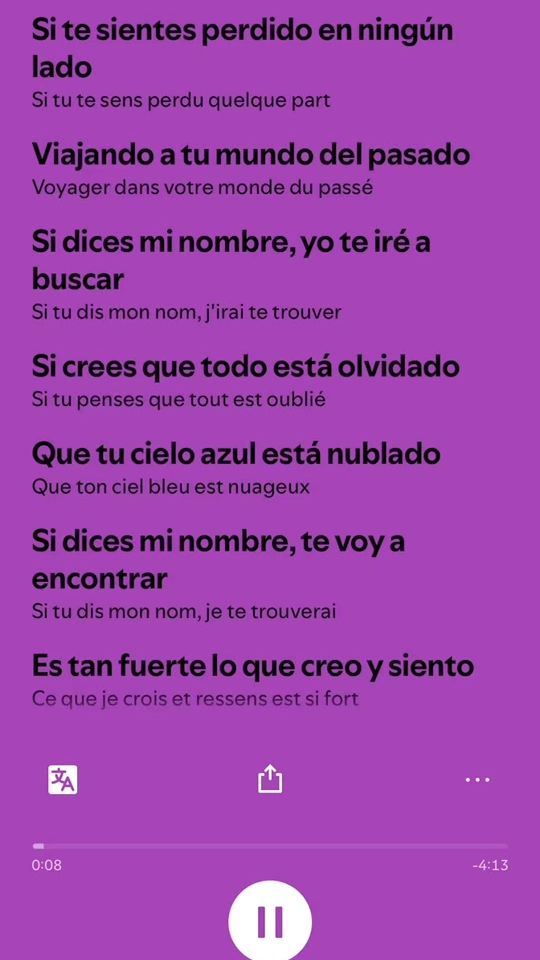Share the lyrics
This screenshot has height=960, width=540.
(270, 779)
